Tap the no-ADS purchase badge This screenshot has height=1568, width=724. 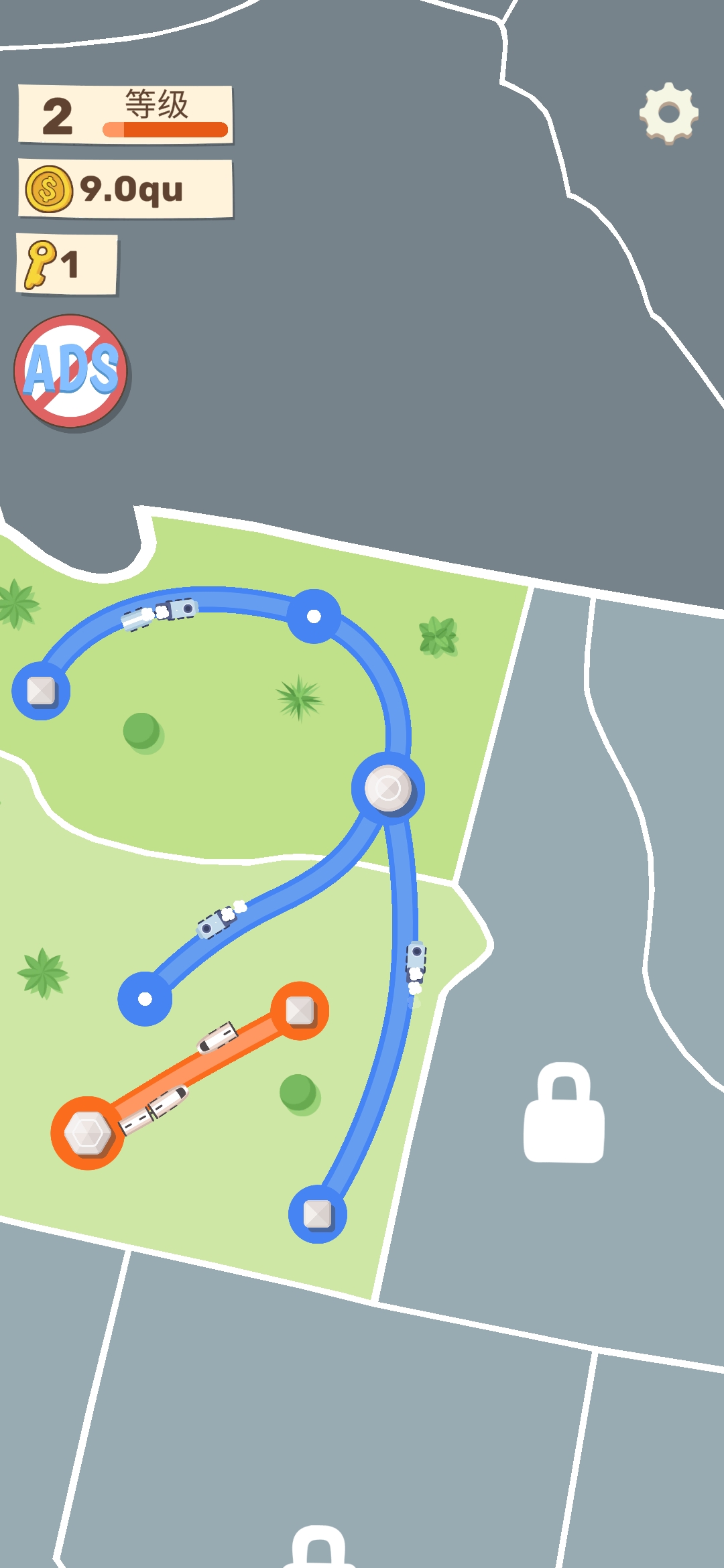pos(74,370)
